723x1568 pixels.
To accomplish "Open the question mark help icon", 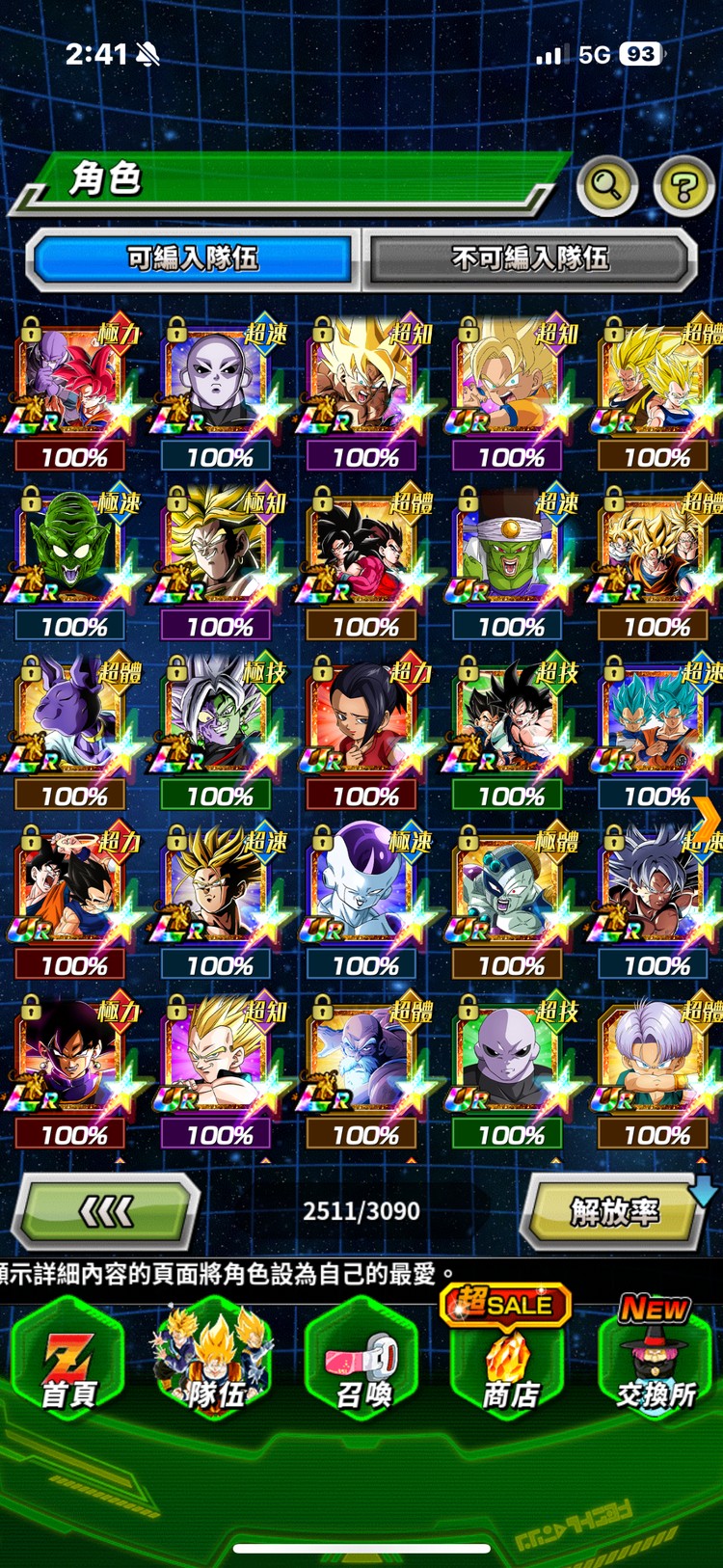I will [x=683, y=186].
